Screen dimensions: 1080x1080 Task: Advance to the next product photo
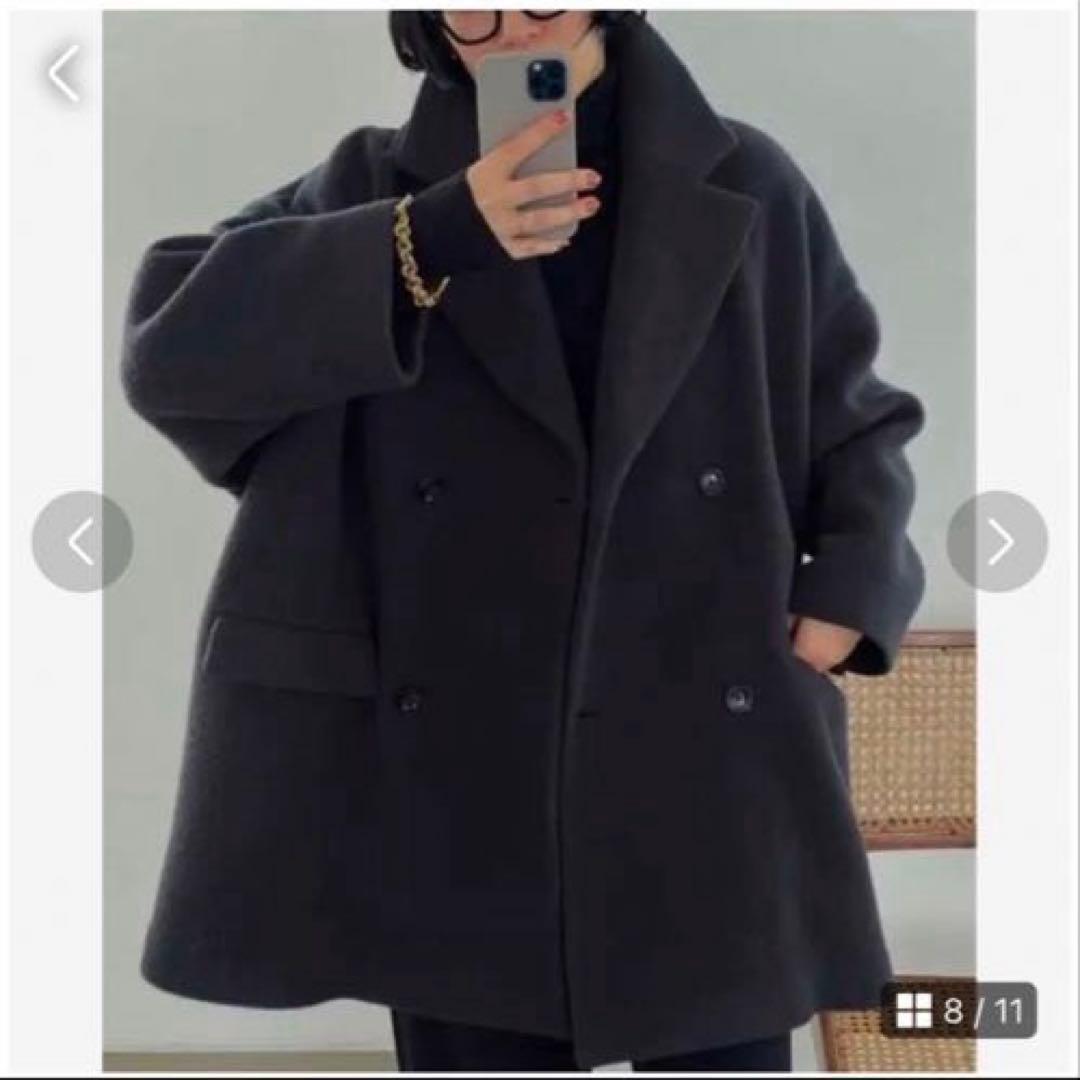click(x=997, y=541)
